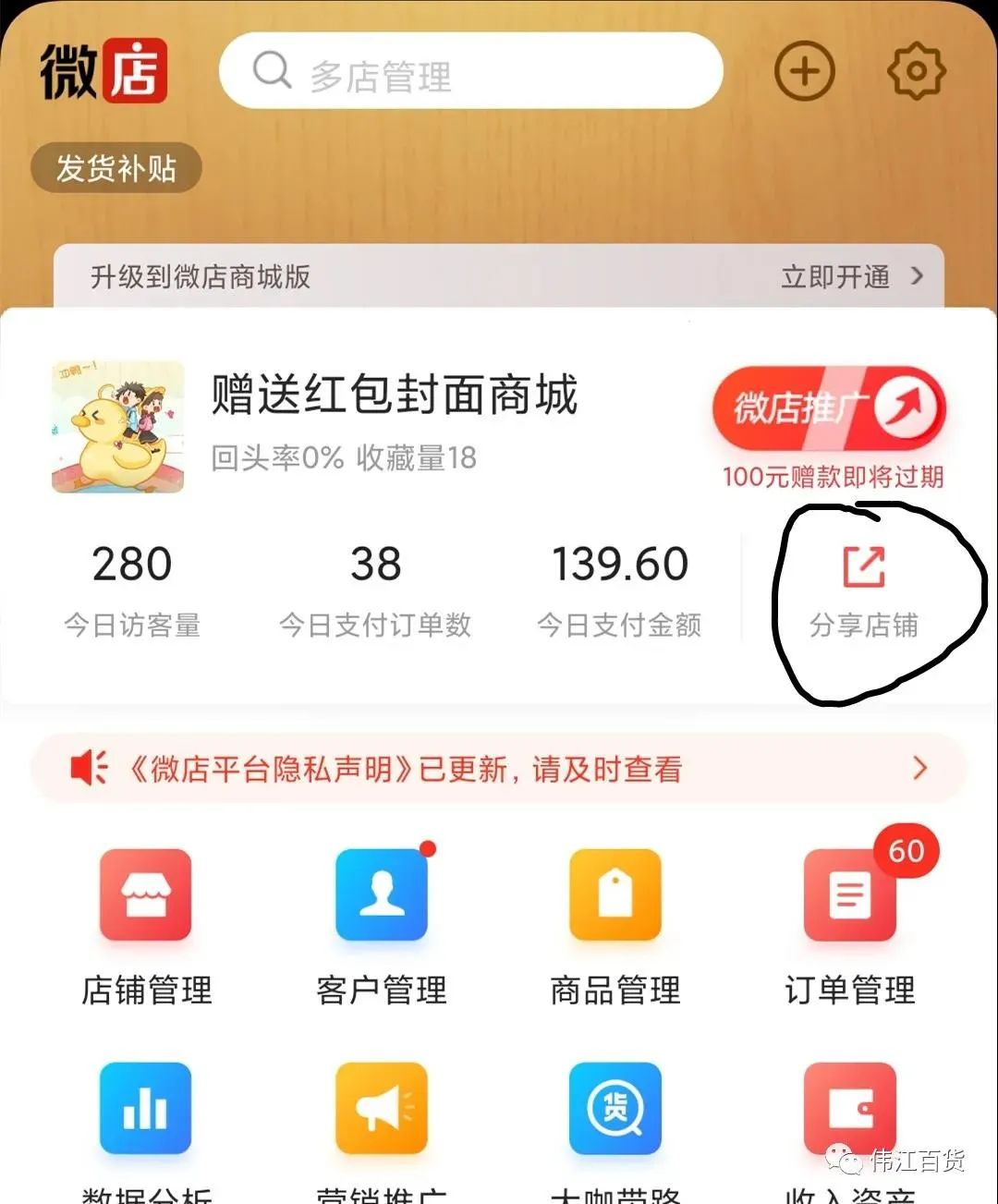Image resolution: width=998 pixels, height=1204 pixels.
Task: Tap the 多店管理 search box
Action: 469,71
